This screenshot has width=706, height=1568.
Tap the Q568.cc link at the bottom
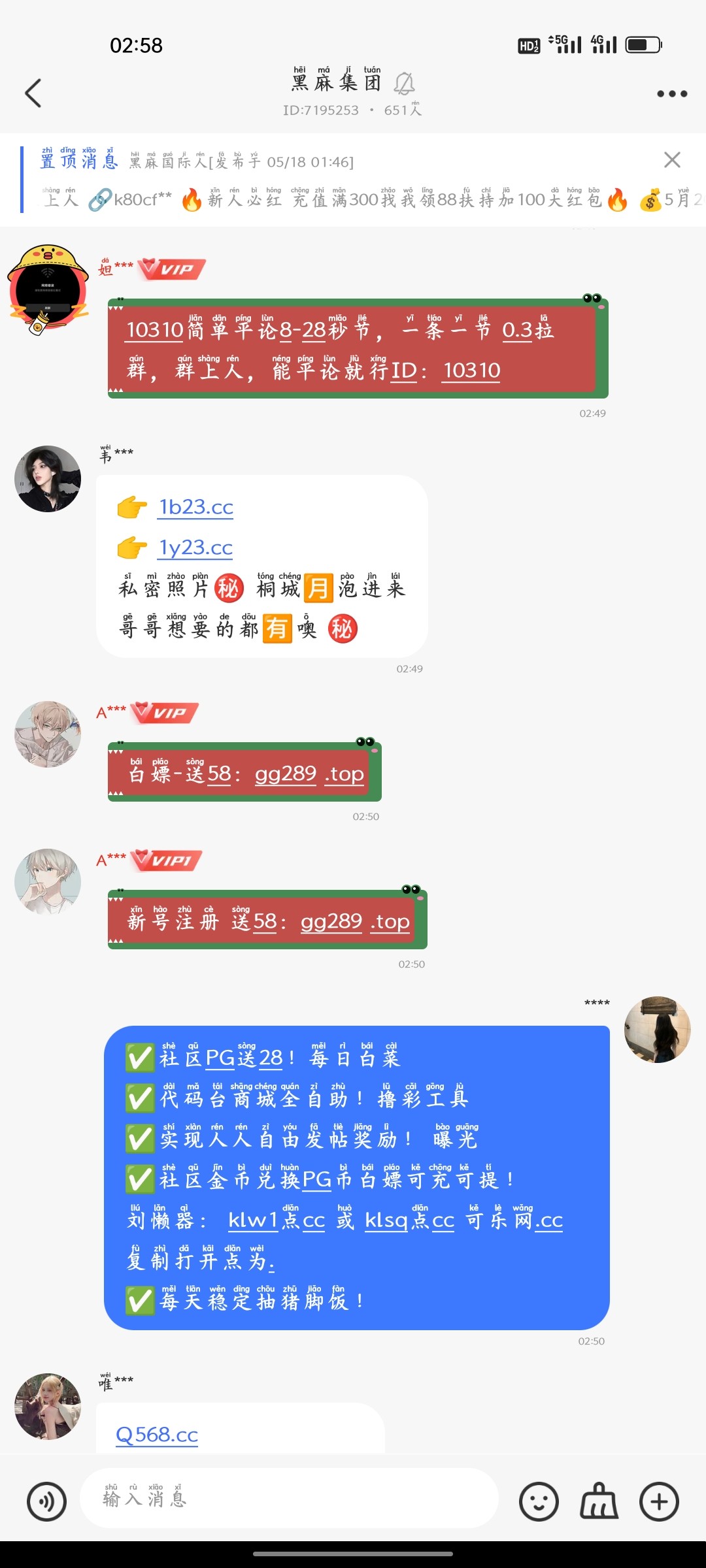coord(157,1435)
